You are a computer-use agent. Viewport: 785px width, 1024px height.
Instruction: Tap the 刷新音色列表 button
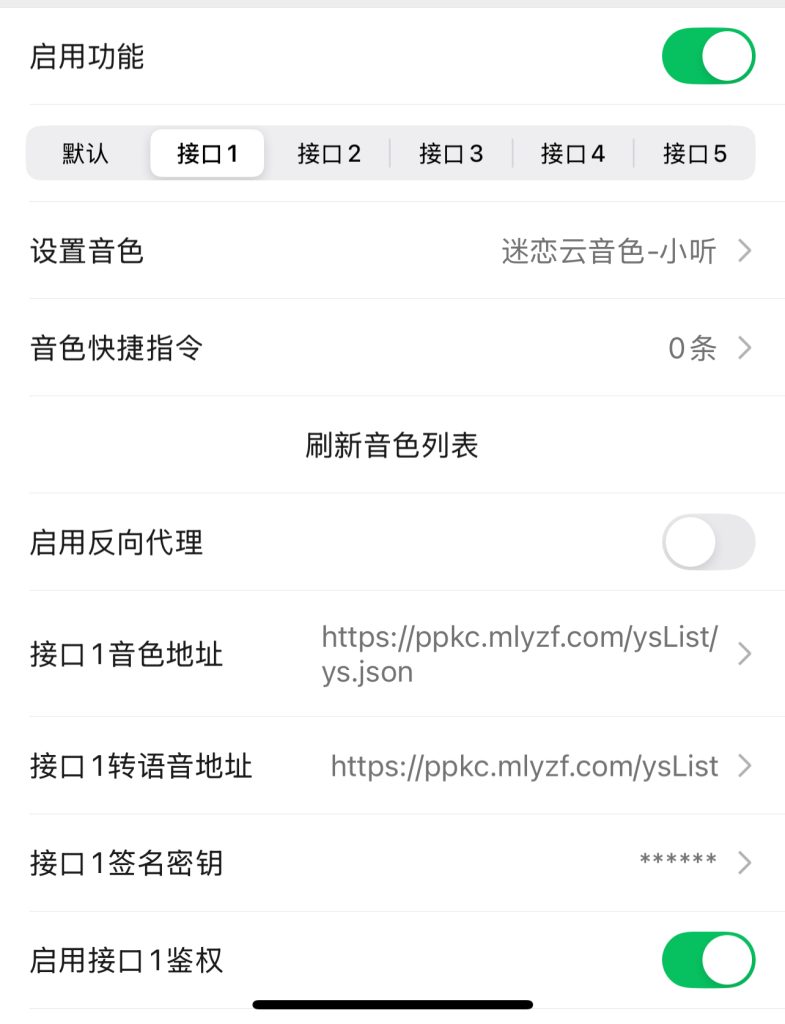tap(392, 444)
